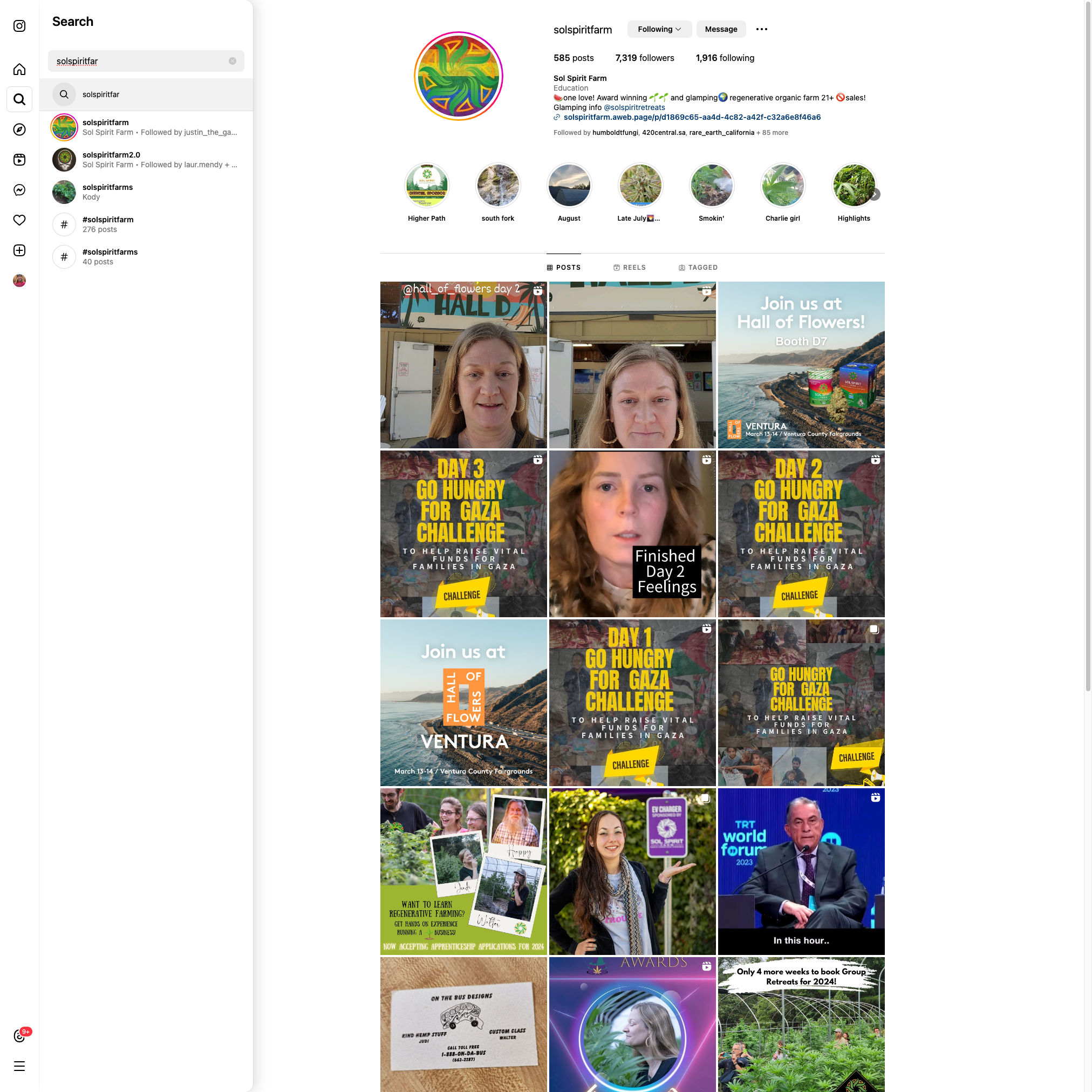Open the Create new post icon
This screenshot has width=1092, height=1092.
[x=19, y=250]
